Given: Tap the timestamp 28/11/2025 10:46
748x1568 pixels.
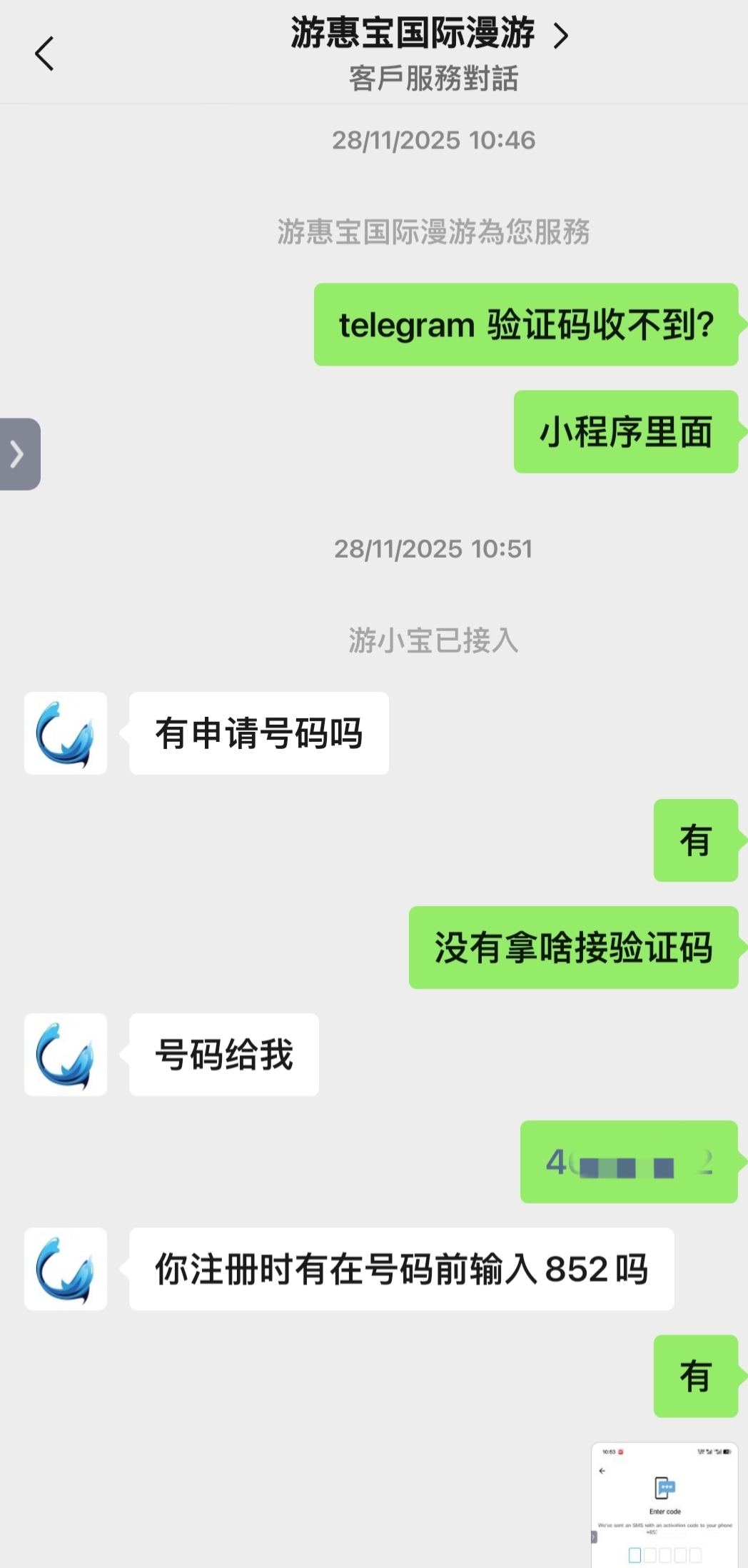Looking at the screenshot, I should (435, 141).
